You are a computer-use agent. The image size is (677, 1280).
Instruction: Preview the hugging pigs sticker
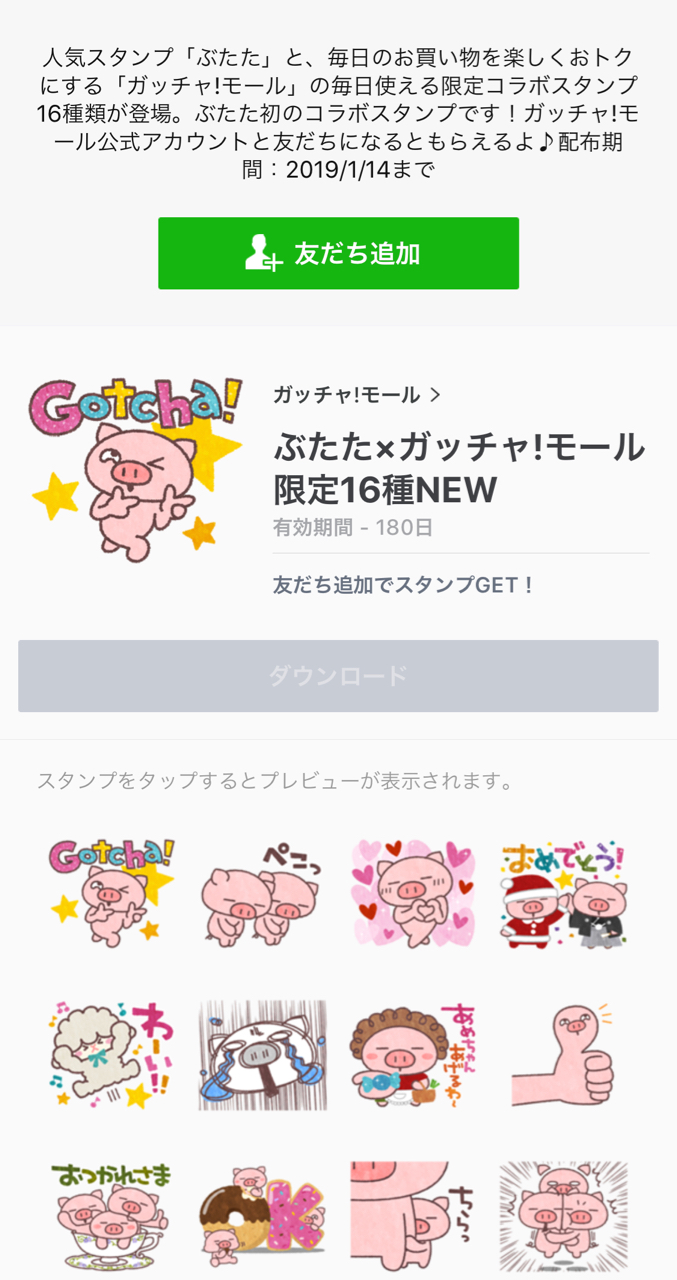point(563,1215)
